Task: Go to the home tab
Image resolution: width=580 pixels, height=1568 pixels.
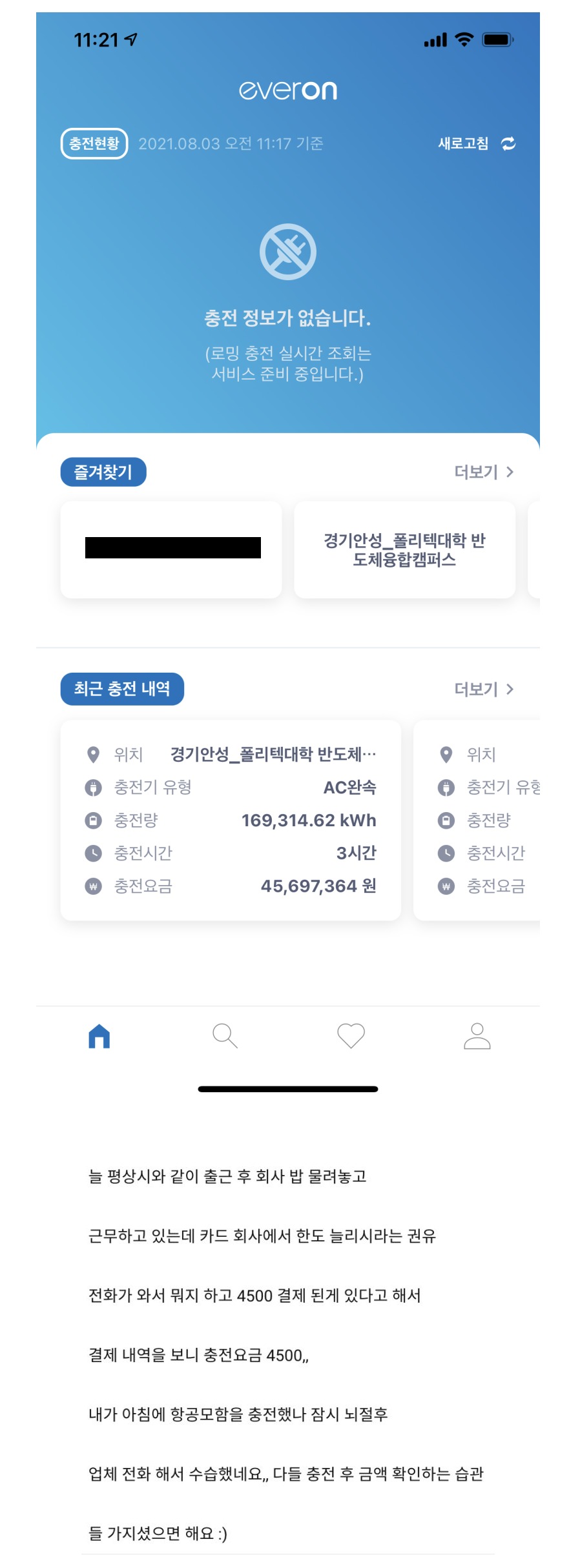Action: 99,1036
